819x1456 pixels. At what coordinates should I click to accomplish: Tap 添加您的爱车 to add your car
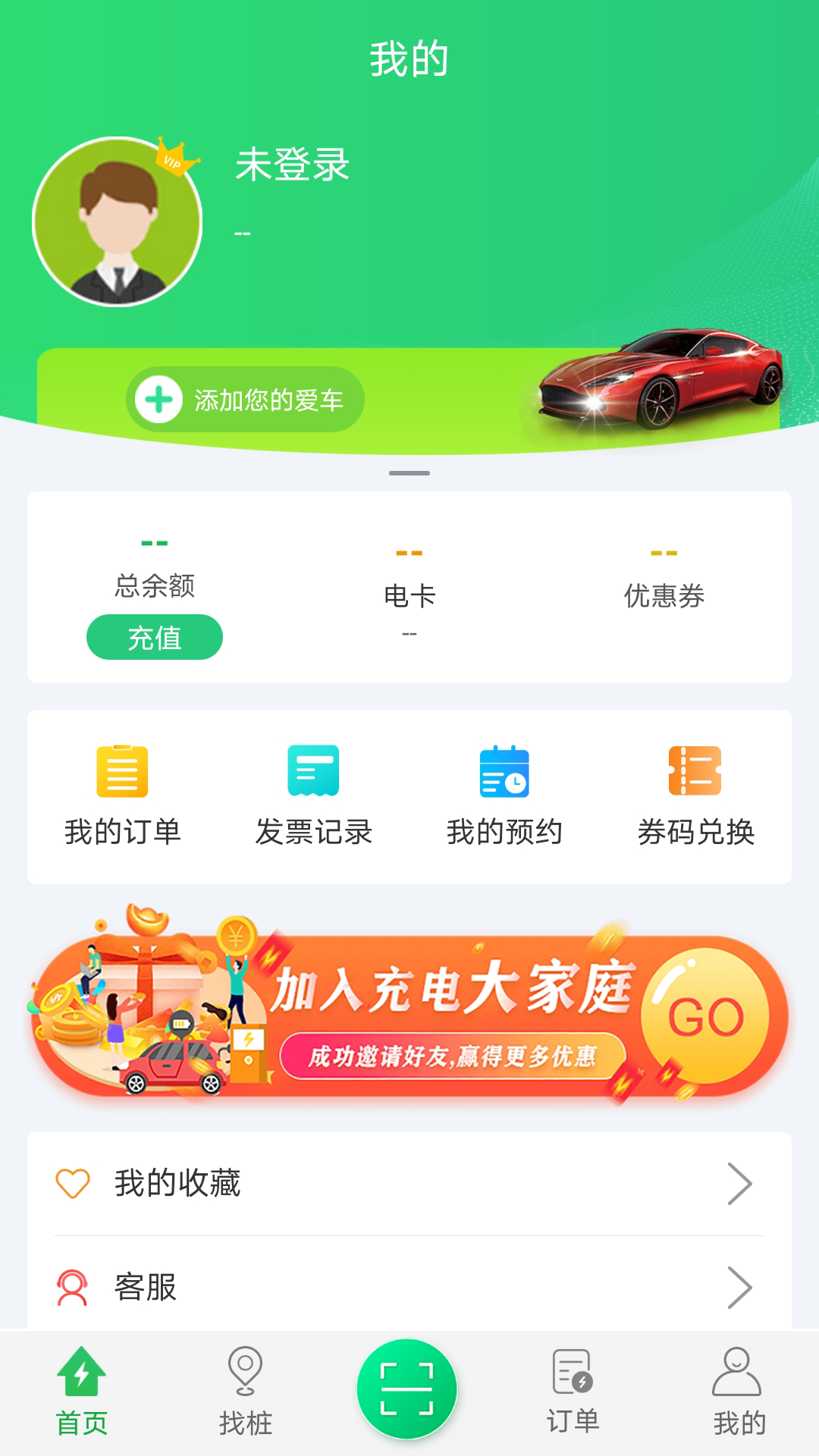coord(245,400)
